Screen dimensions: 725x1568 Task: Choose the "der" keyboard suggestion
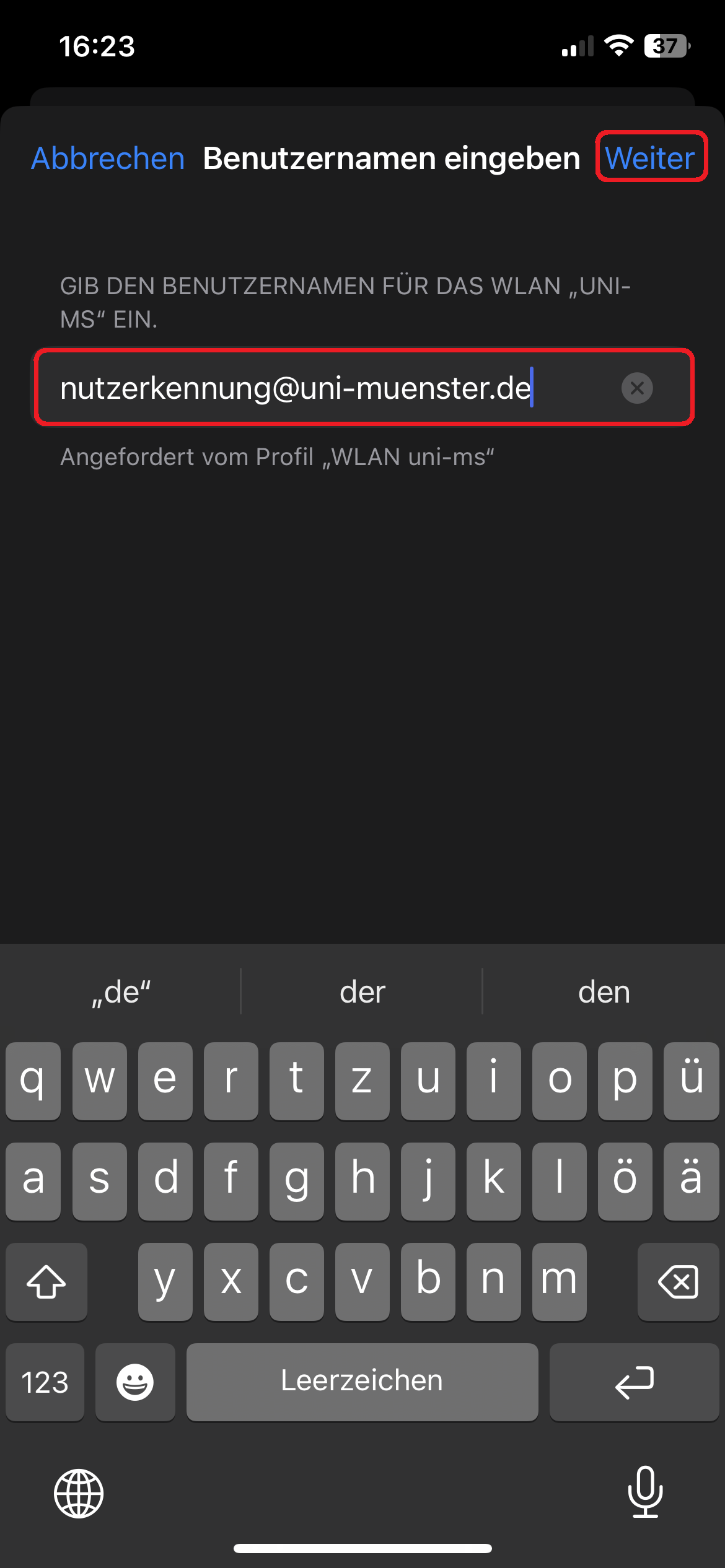click(362, 993)
